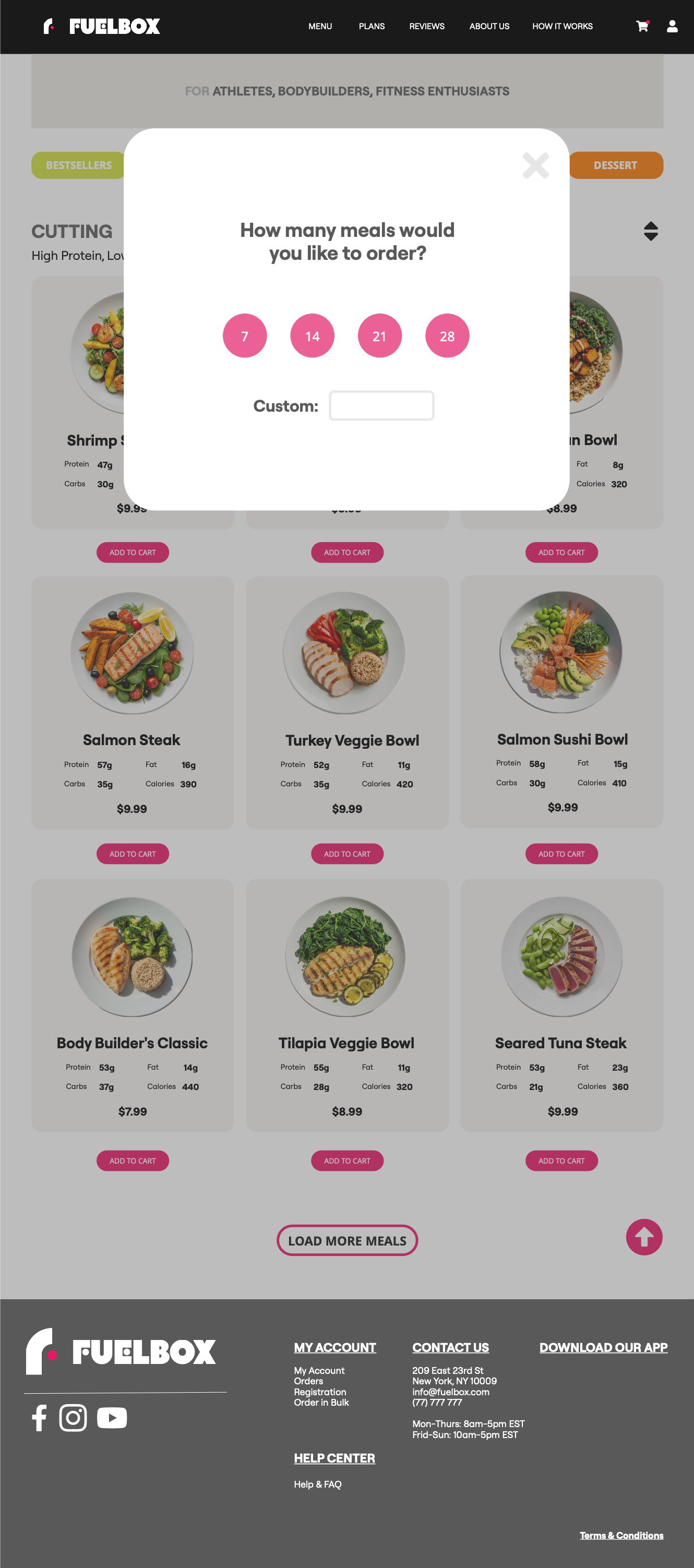
Task: Select 28 meals option
Action: pyautogui.click(x=447, y=336)
